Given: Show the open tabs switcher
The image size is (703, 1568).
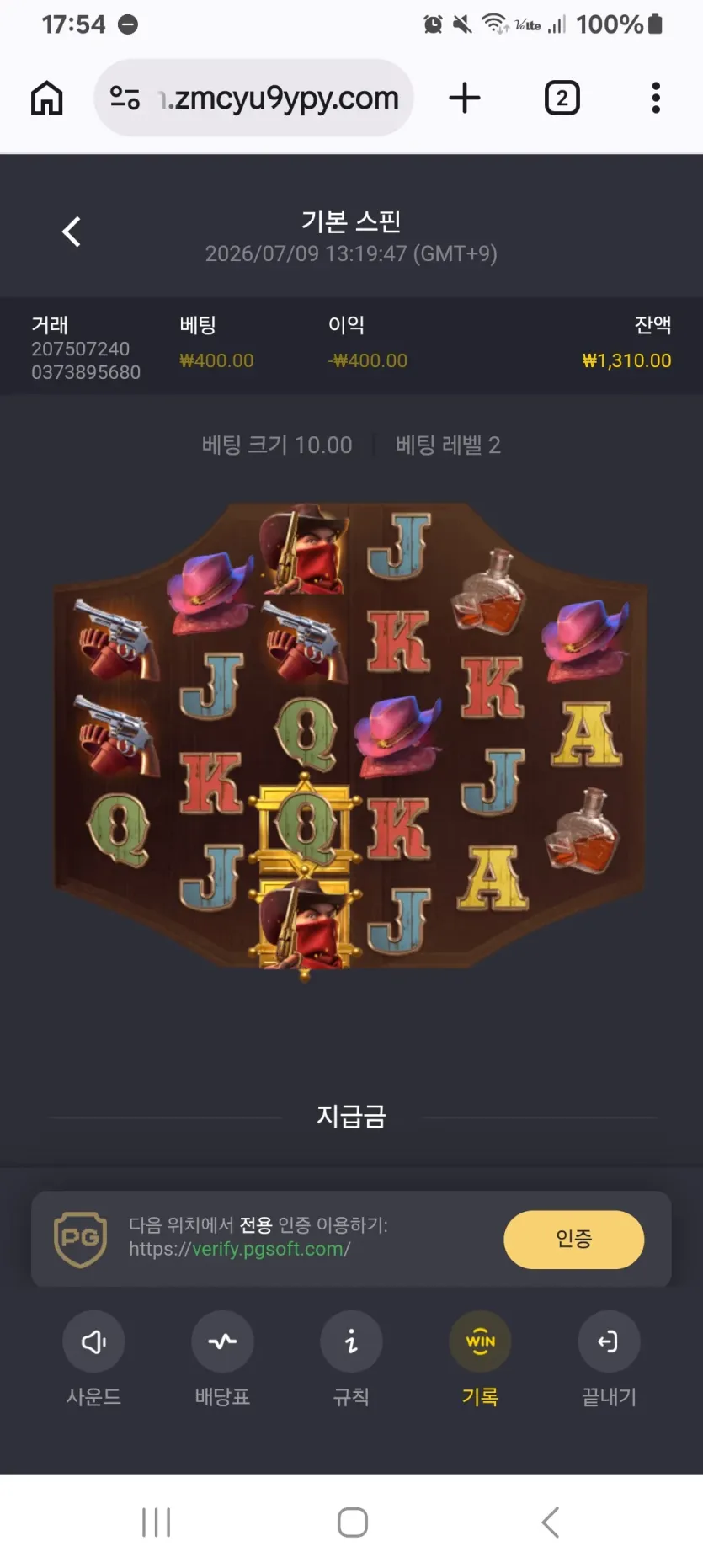Looking at the screenshot, I should coord(562,98).
